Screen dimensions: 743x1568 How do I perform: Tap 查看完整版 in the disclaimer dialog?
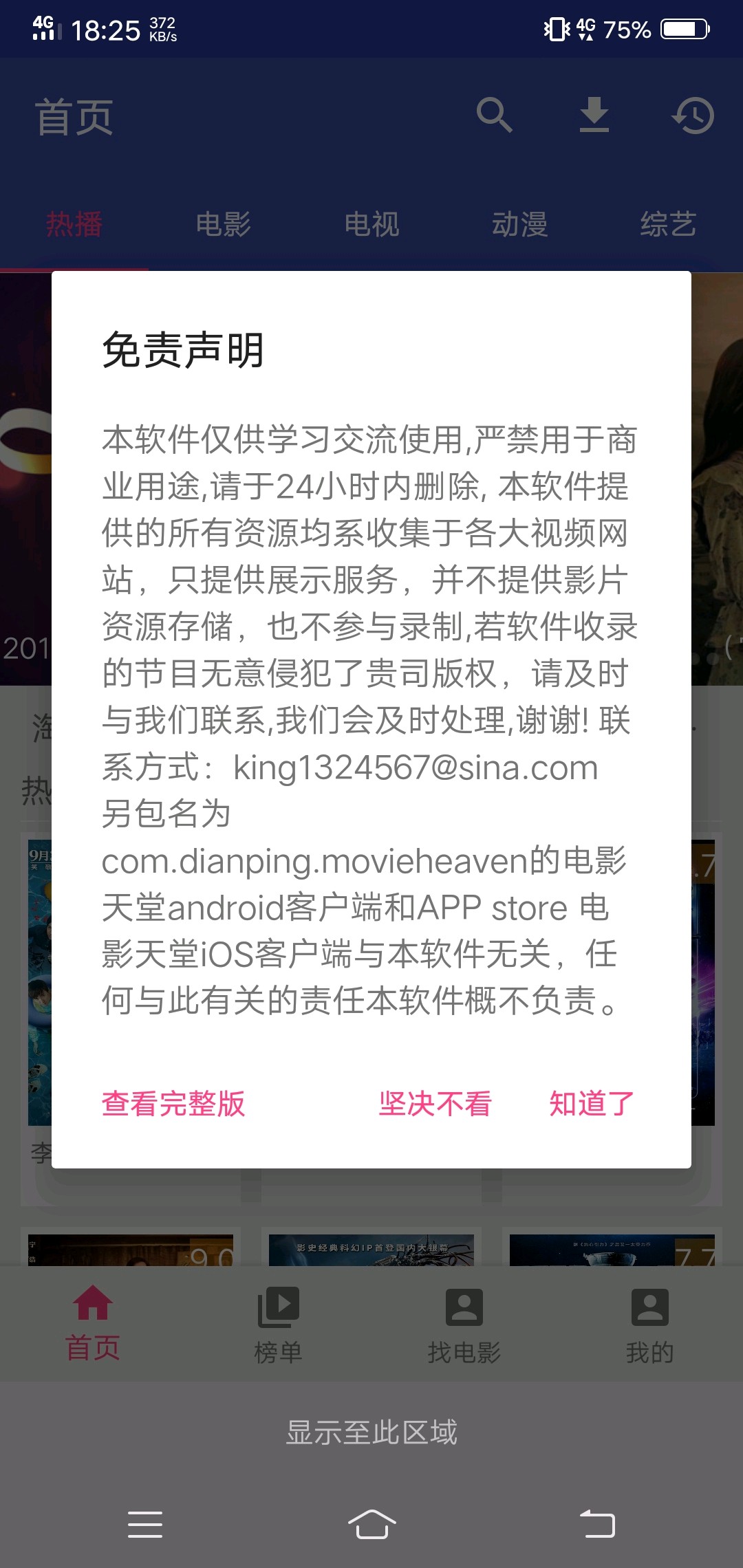(x=173, y=1104)
